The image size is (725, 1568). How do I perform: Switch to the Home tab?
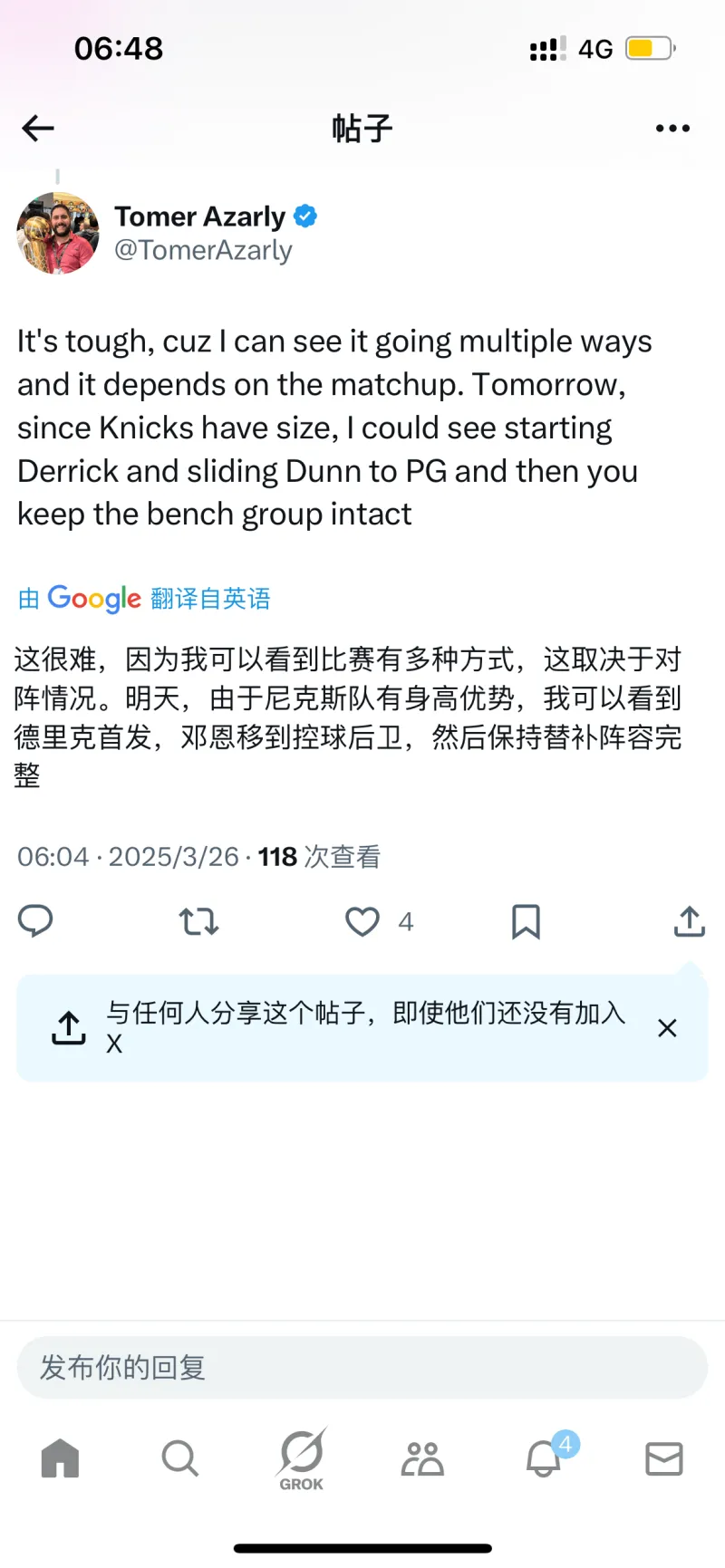tap(60, 1458)
